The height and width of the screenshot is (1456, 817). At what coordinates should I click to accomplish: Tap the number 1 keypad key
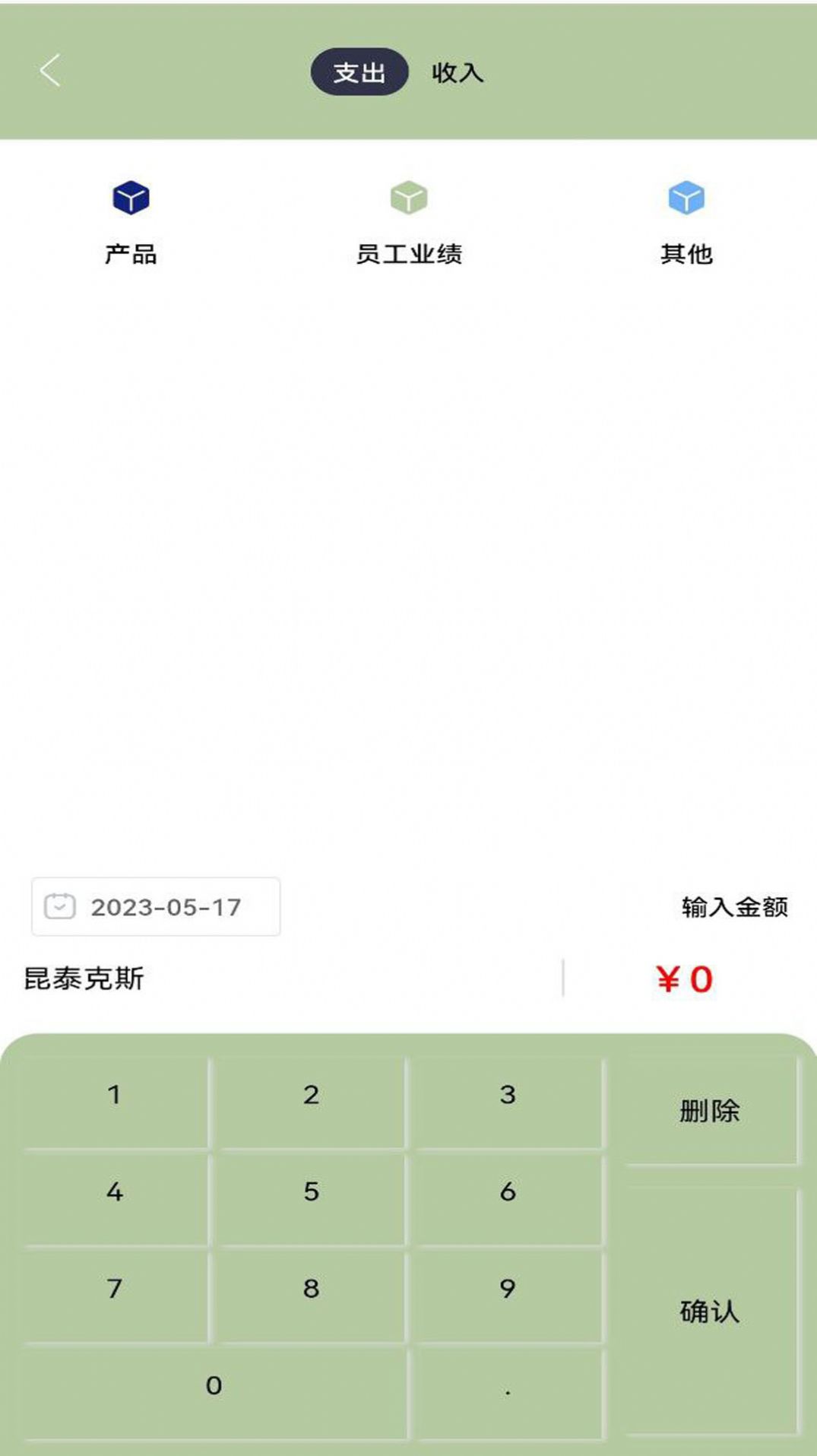[115, 1095]
